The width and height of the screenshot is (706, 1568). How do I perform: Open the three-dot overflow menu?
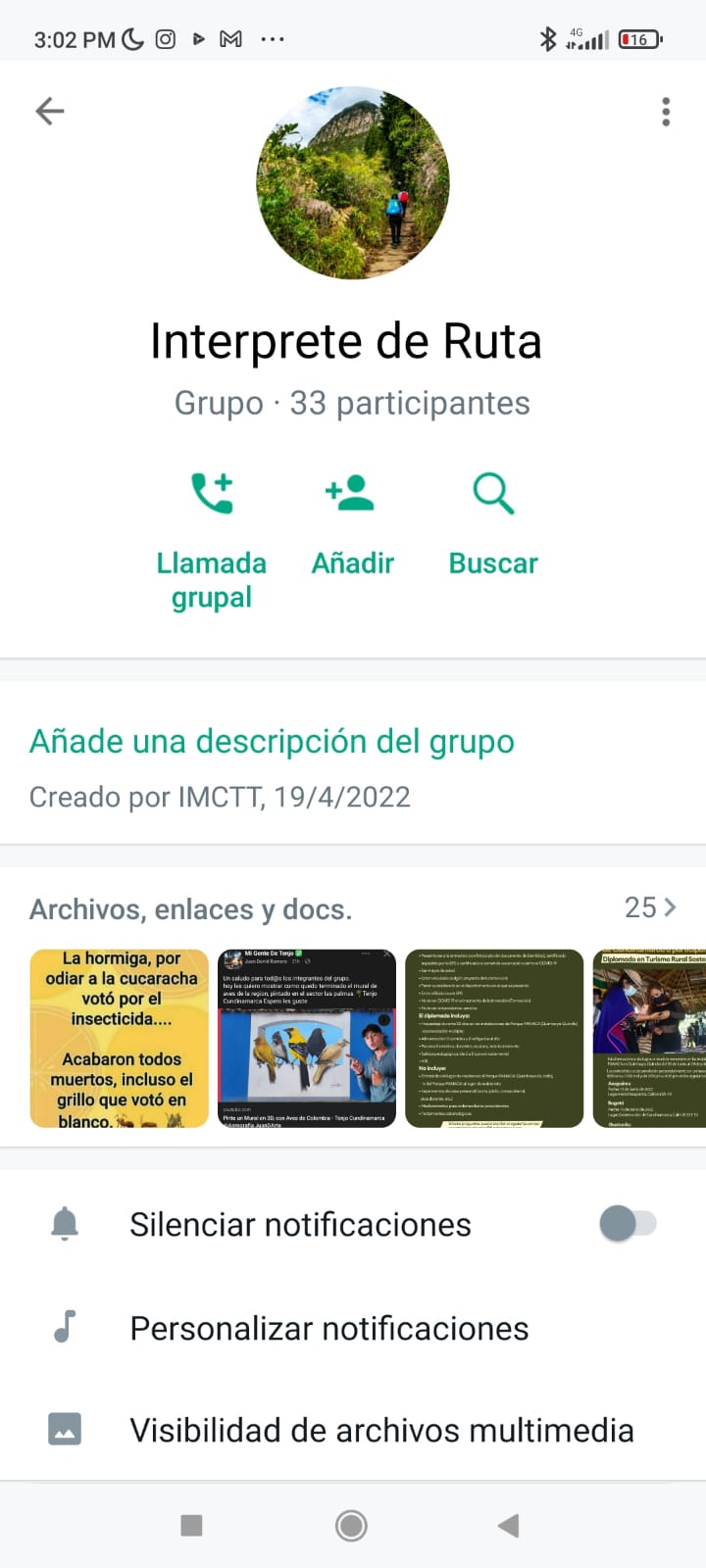[x=666, y=112]
